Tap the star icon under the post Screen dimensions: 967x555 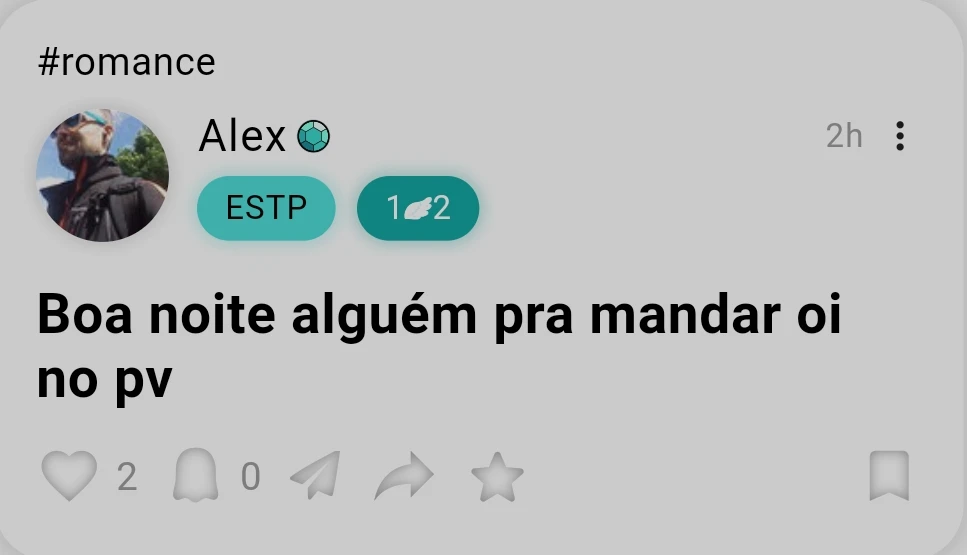(x=497, y=476)
